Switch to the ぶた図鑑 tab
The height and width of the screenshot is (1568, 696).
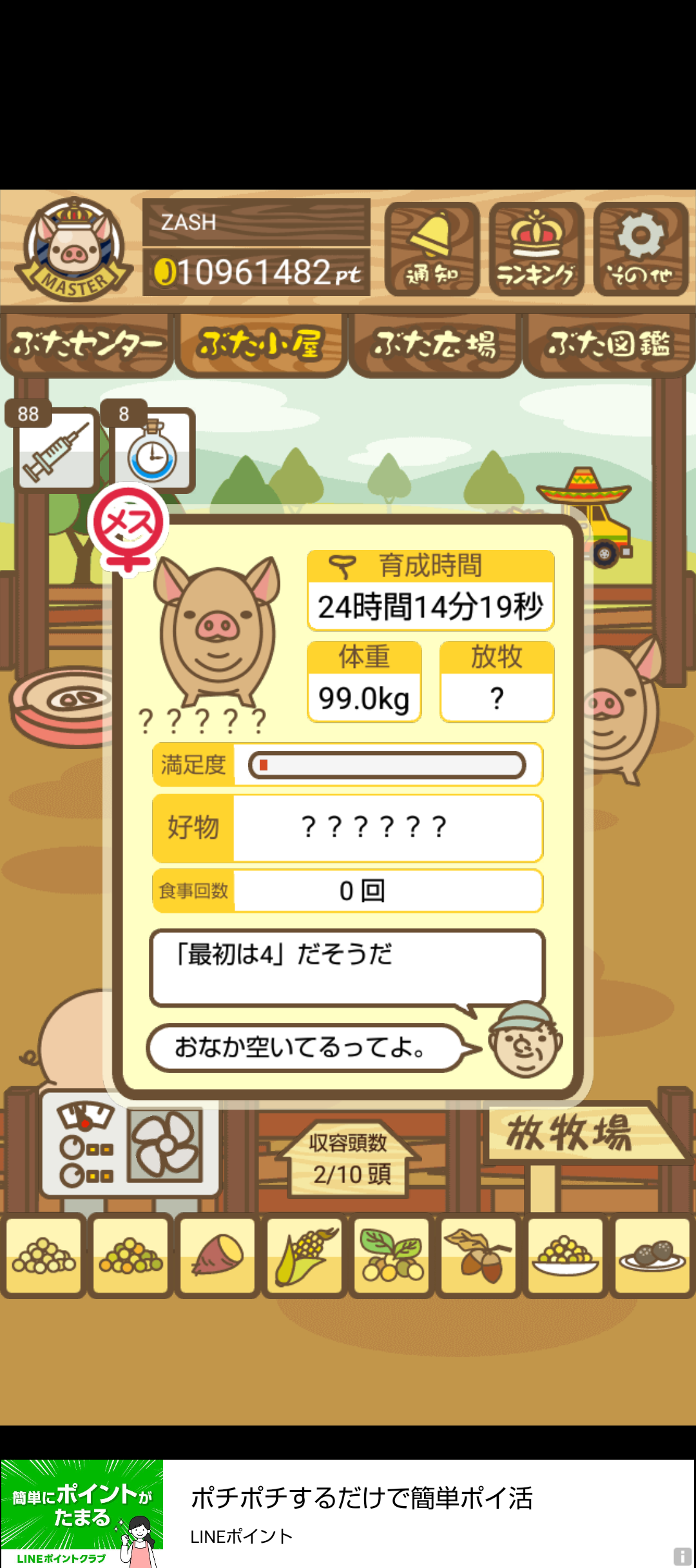[608, 344]
